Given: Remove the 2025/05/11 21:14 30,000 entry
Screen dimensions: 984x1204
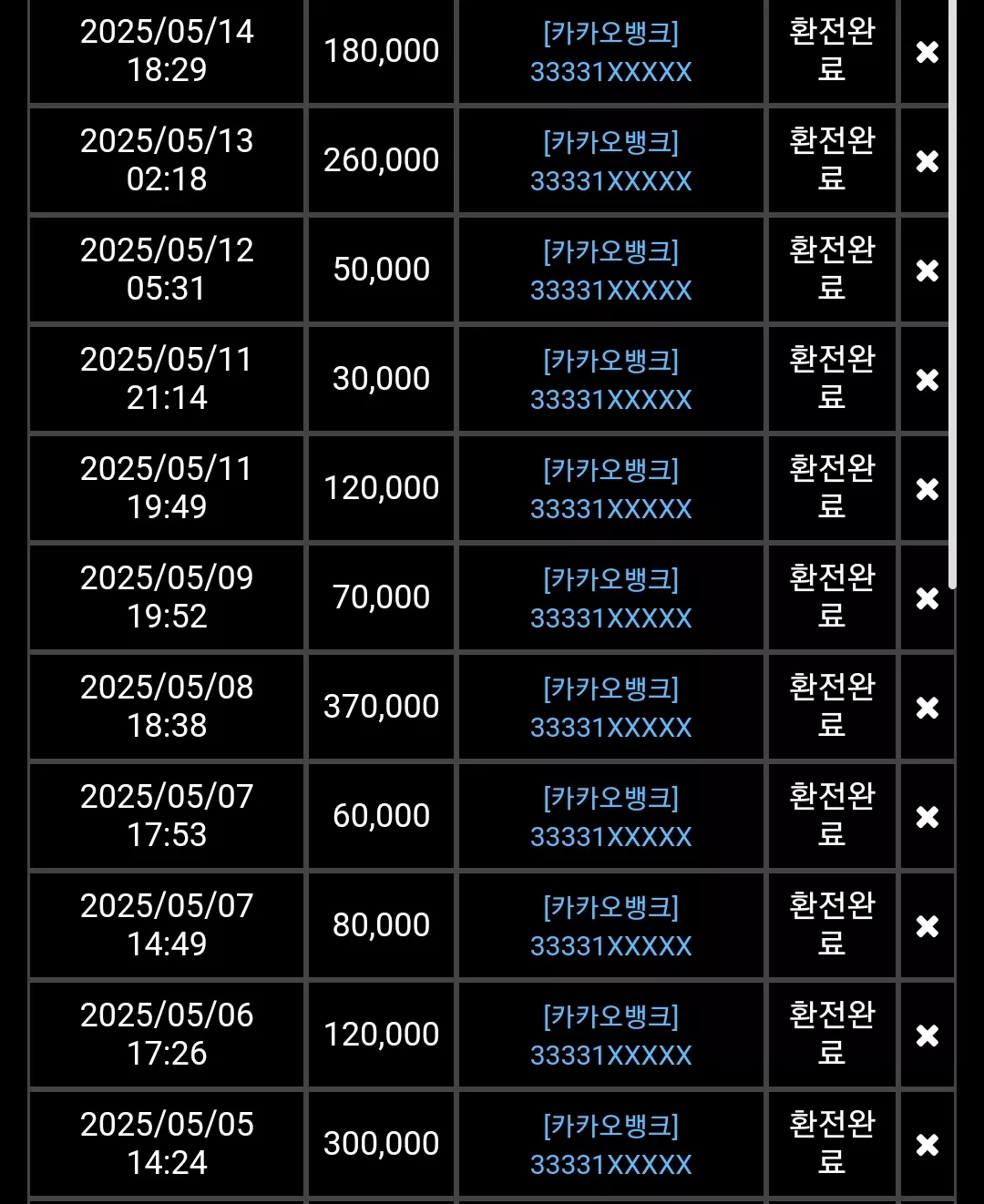Looking at the screenshot, I should [928, 380].
